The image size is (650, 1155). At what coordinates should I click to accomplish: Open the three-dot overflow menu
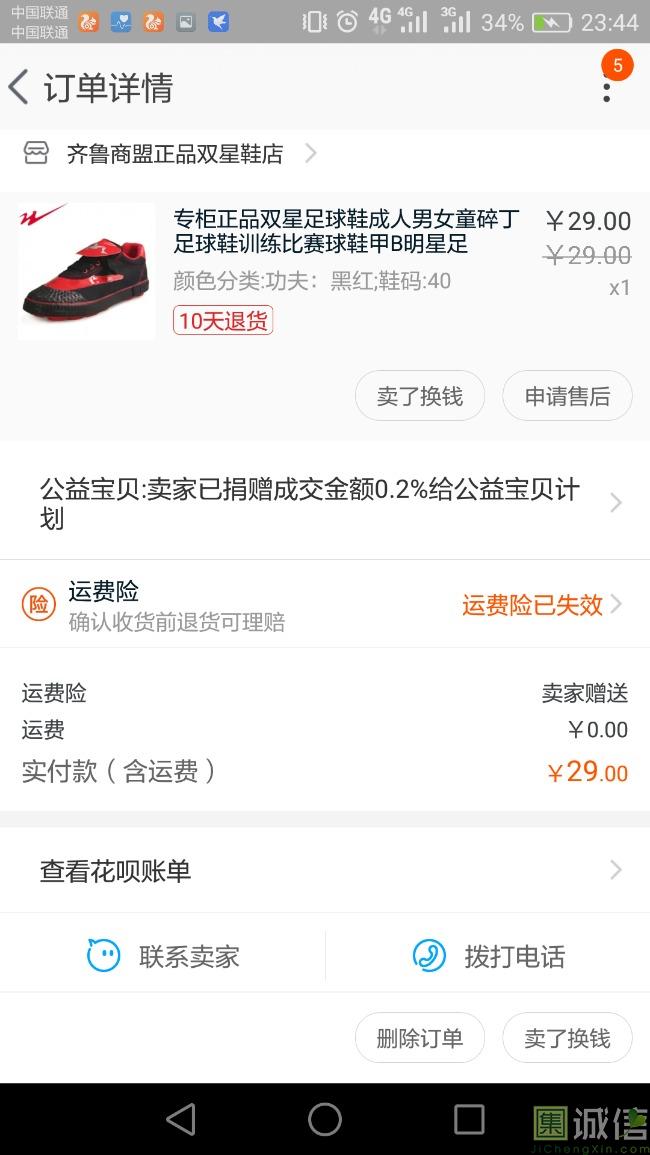click(x=606, y=88)
